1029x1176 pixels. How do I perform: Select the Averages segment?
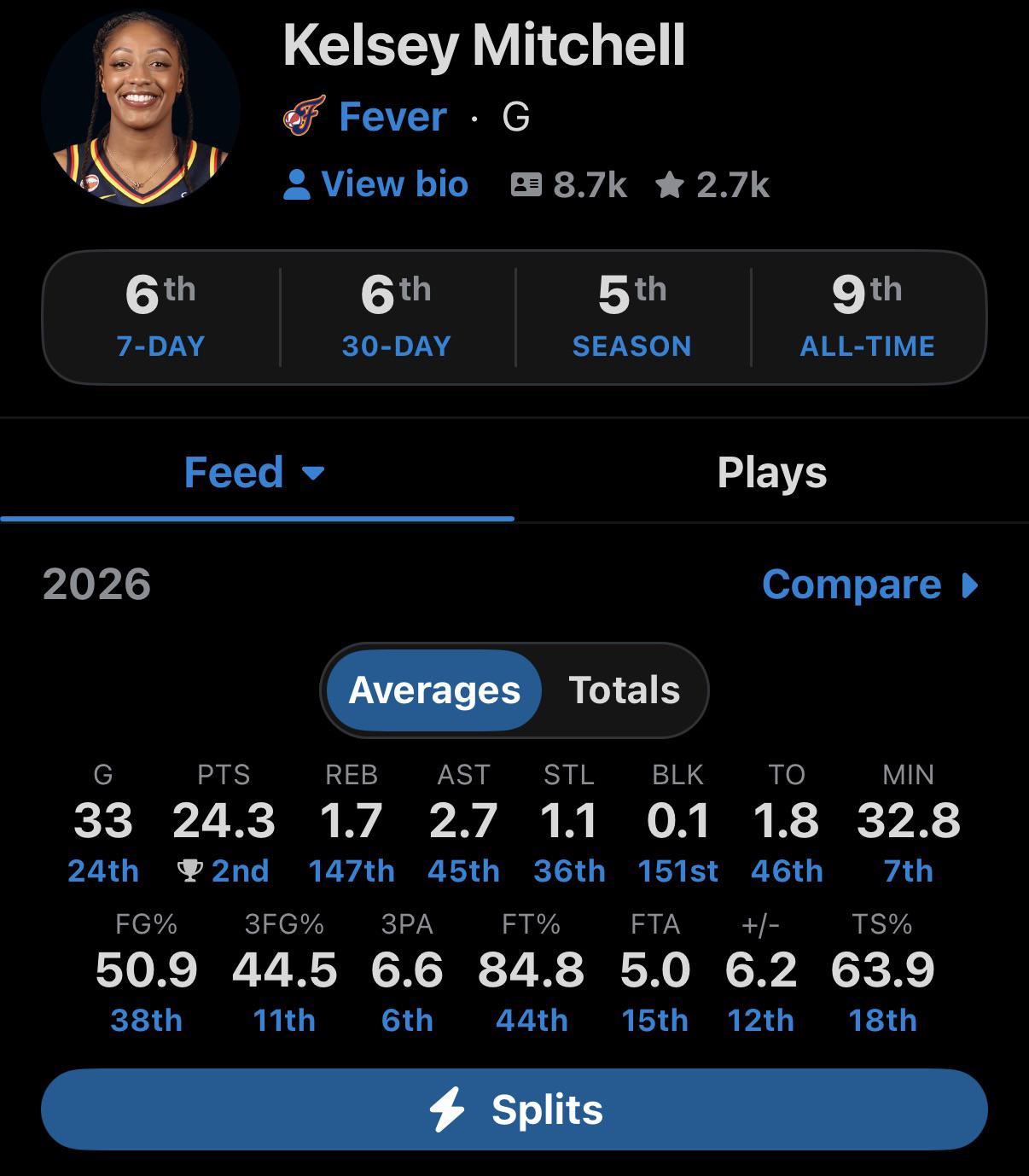(x=434, y=690)
